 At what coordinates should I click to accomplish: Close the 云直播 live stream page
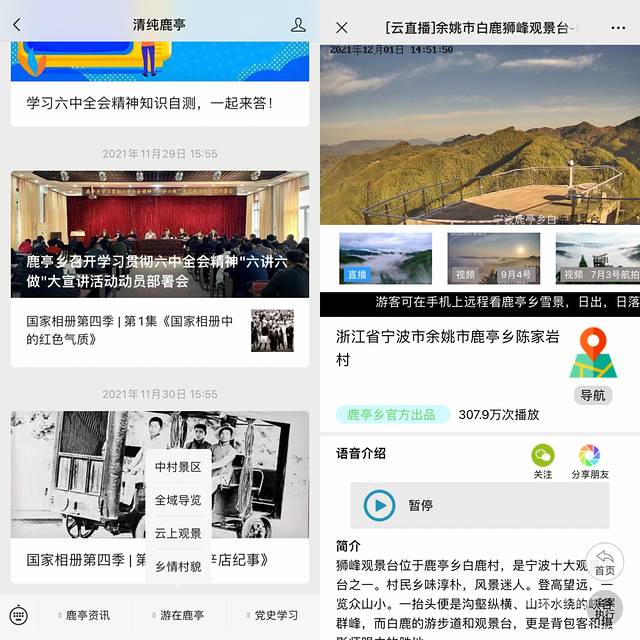tap(342, 28)
